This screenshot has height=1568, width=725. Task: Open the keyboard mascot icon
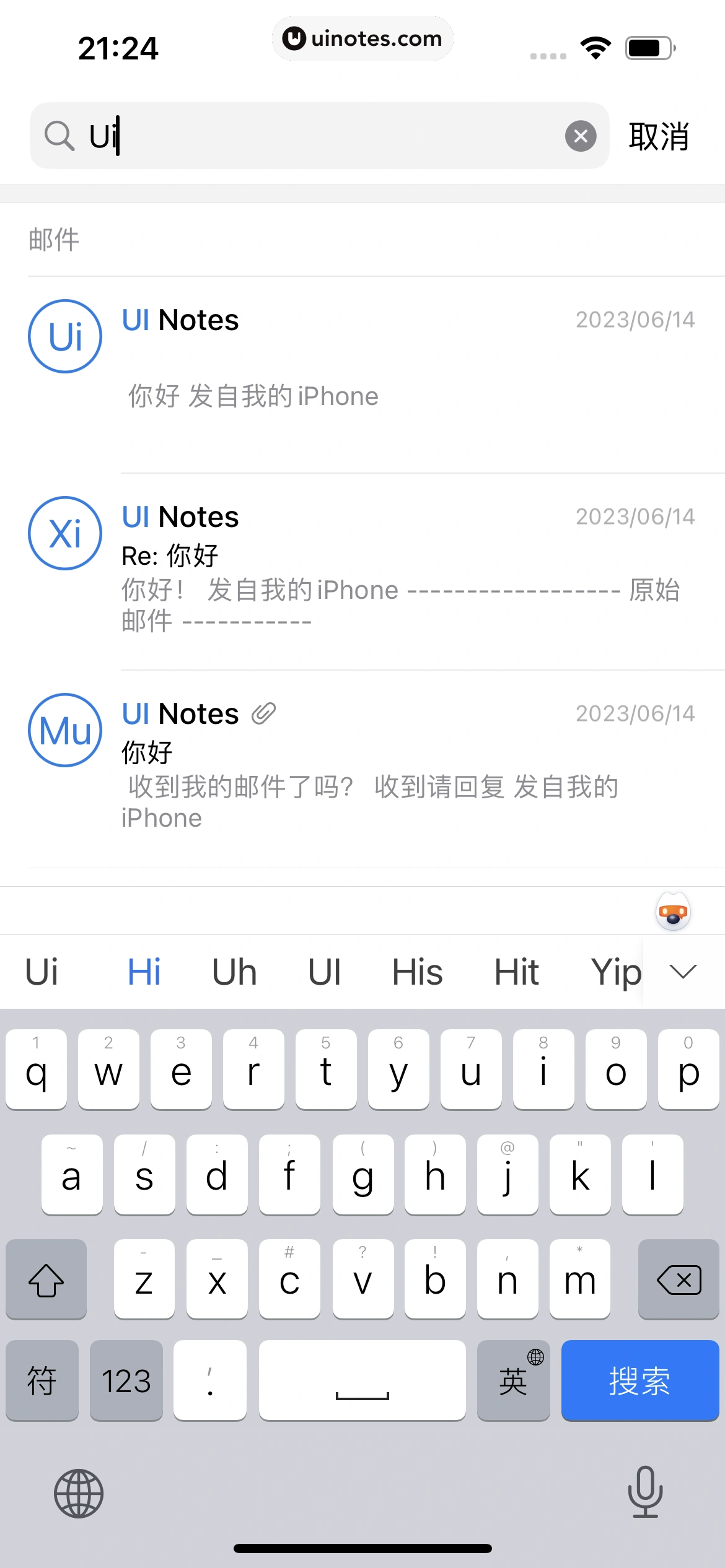(x=673, y=912)
